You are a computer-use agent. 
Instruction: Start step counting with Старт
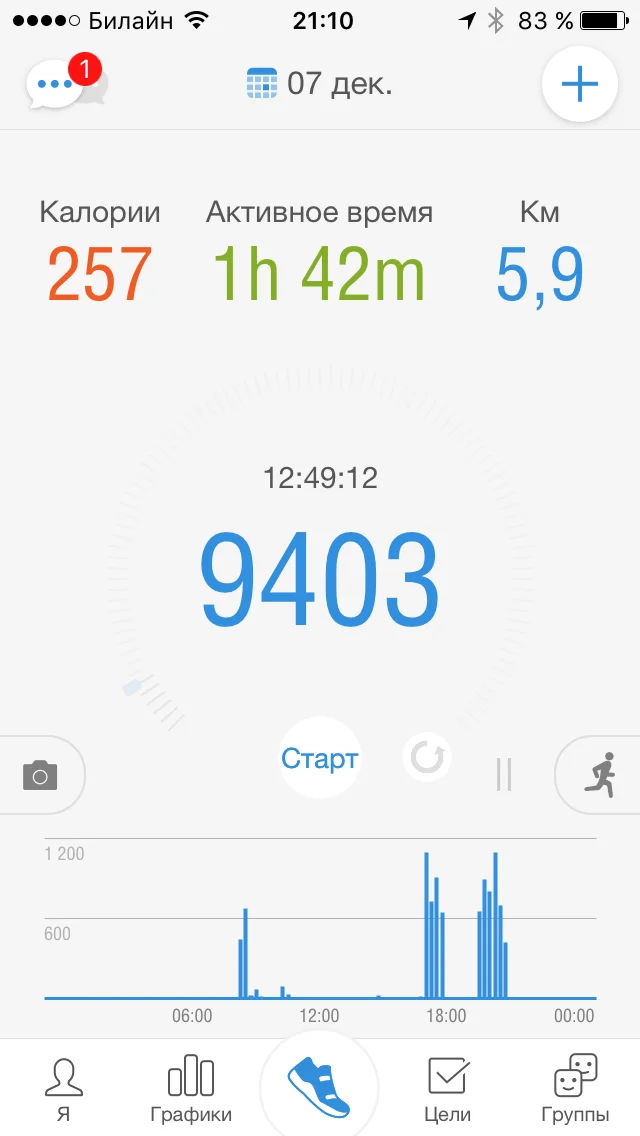click(x=319, y=758)
